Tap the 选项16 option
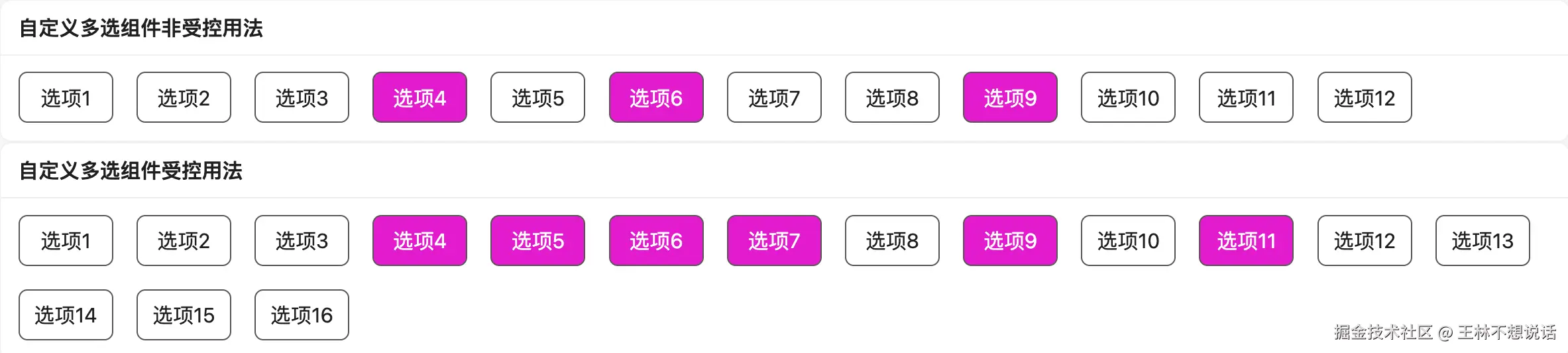Screen dimensions: 1568x353 302,315
